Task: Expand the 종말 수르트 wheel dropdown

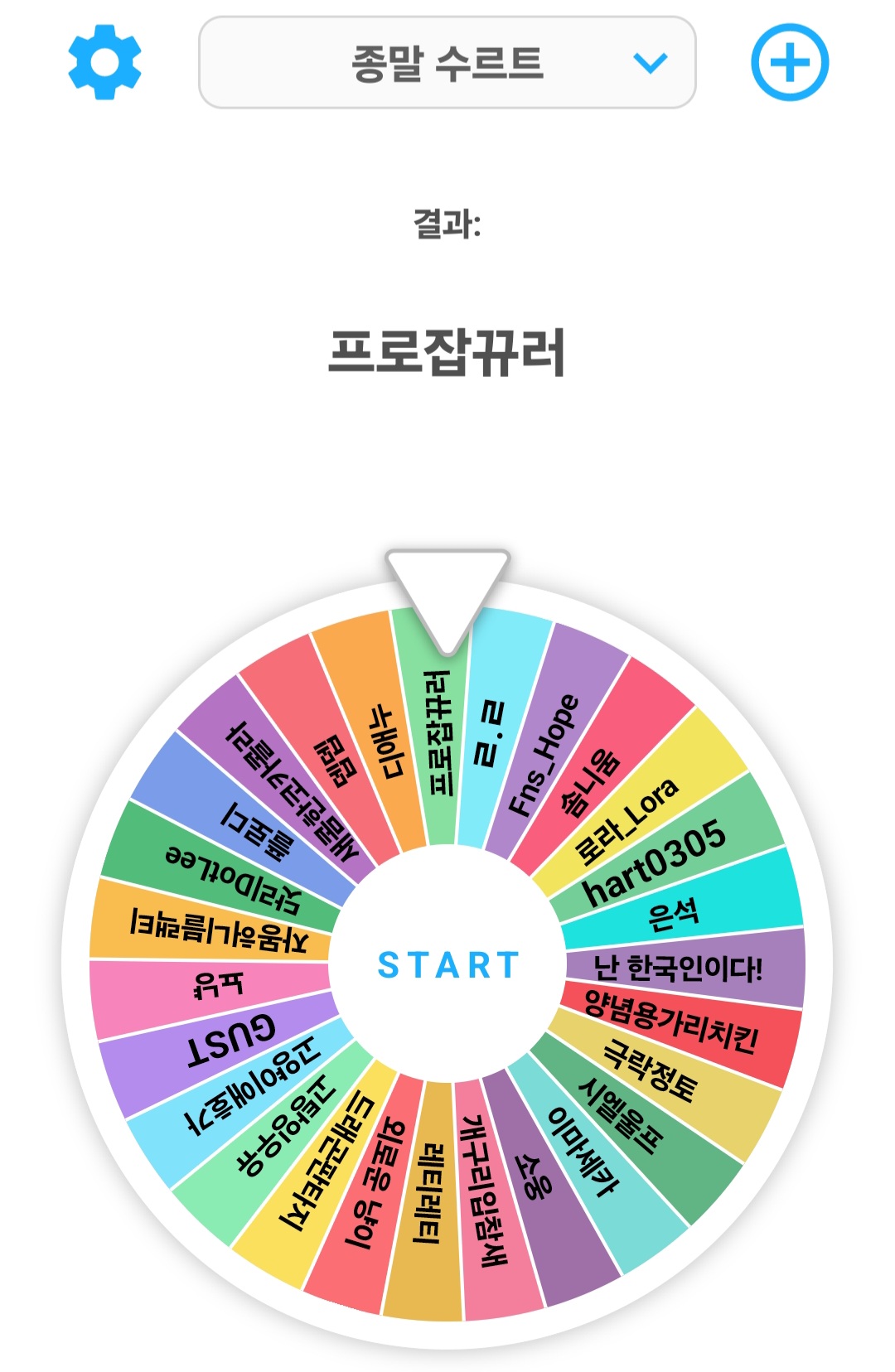Action: 447,63
